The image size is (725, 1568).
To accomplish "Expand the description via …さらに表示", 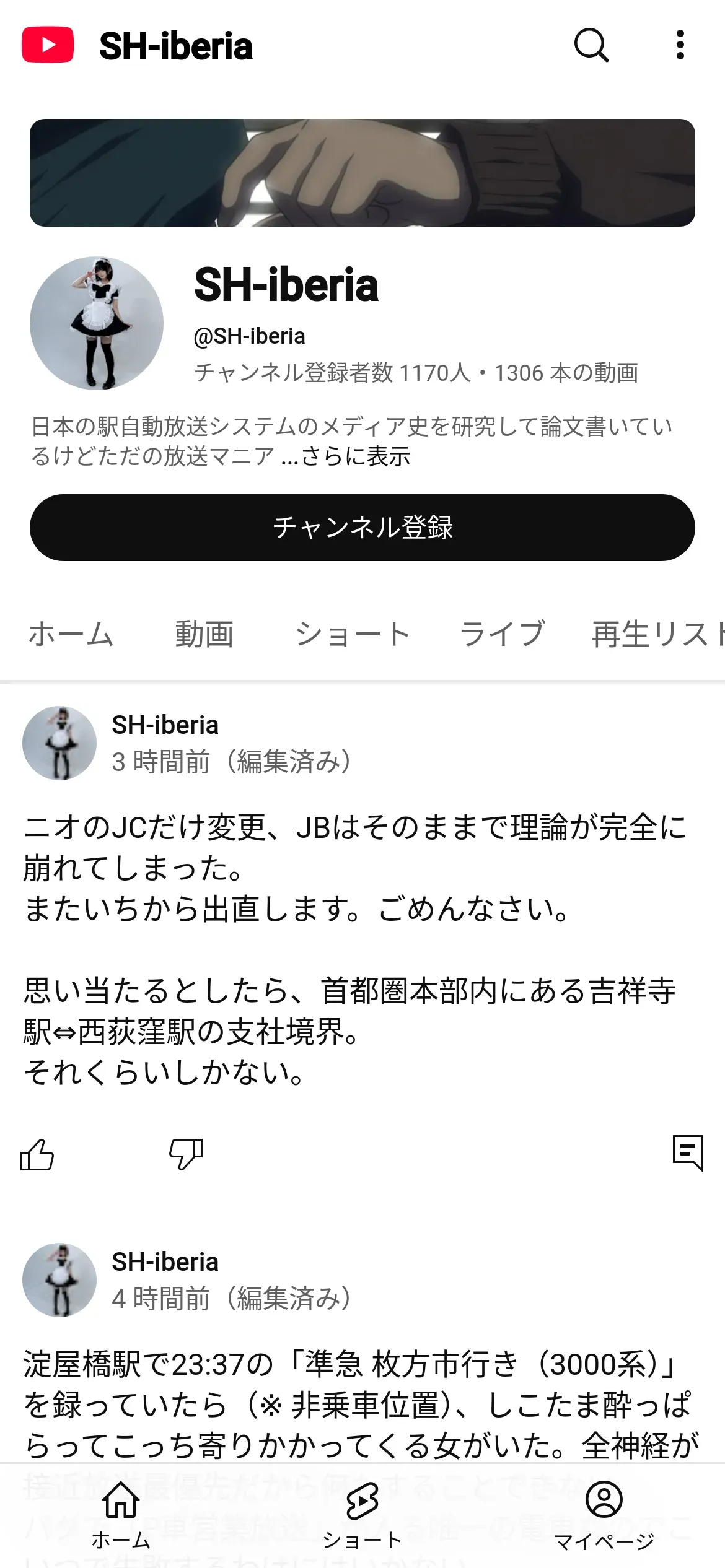I will [x=346, y=456].
